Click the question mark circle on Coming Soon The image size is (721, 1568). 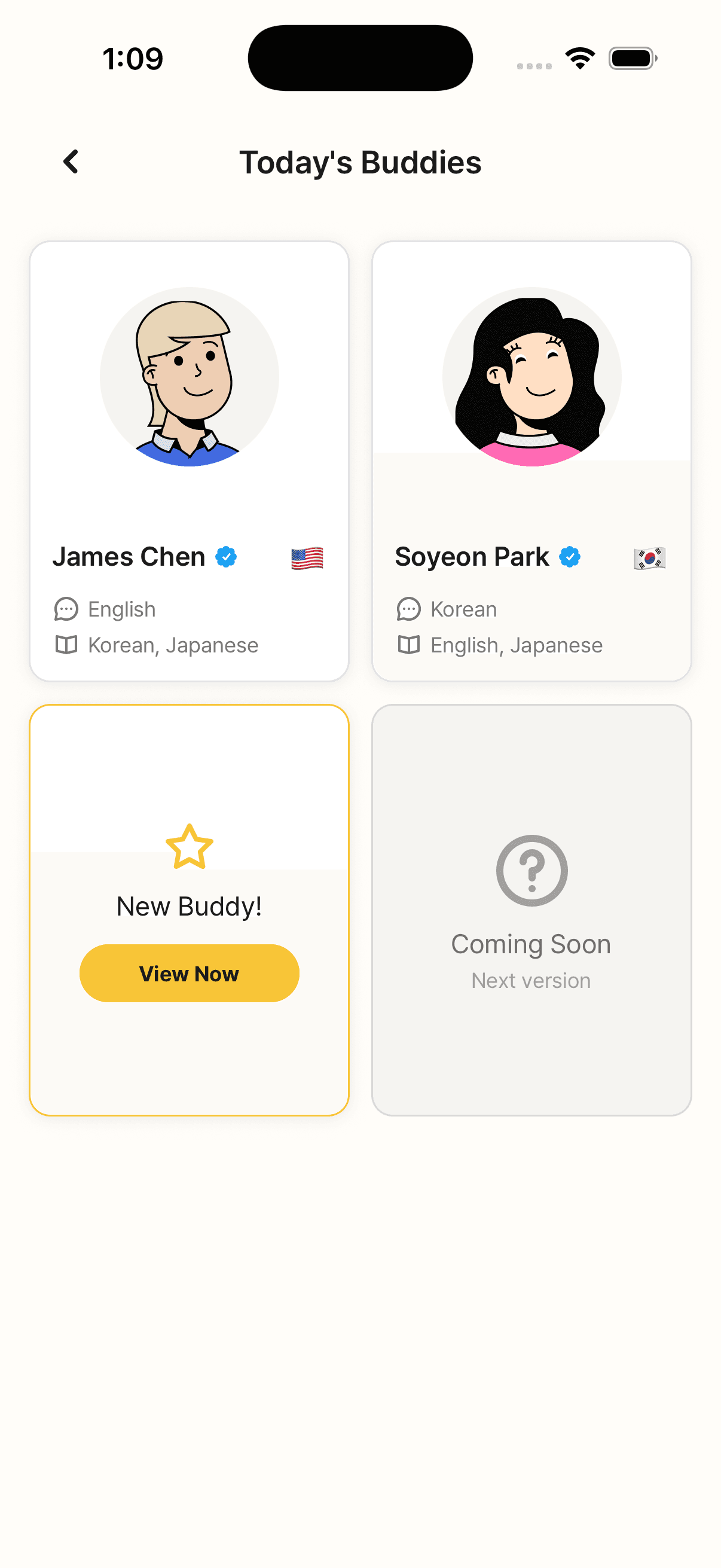tap(531, 870)
